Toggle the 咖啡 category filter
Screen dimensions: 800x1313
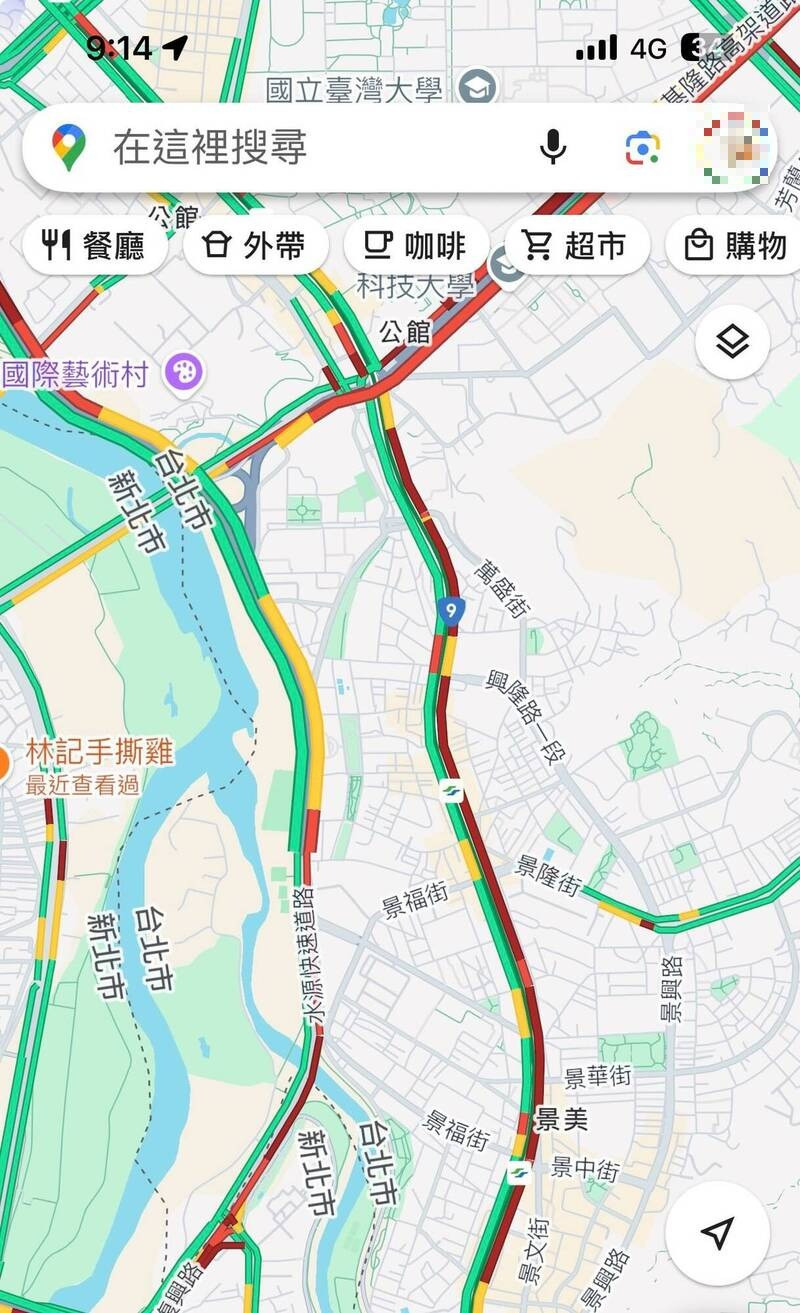pyautogui.click(x=416, y=244)
